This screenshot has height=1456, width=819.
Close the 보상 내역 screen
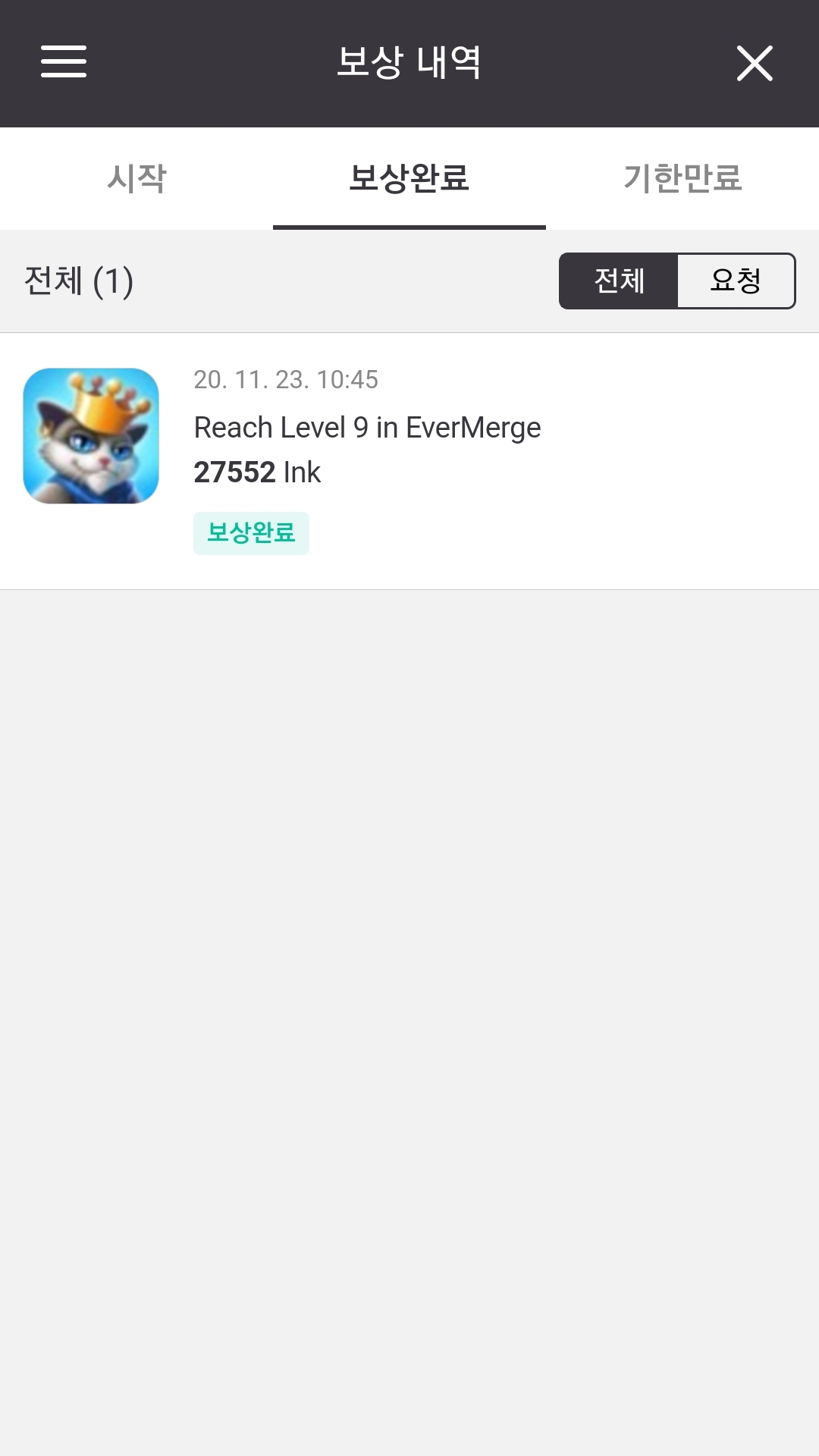755,63
